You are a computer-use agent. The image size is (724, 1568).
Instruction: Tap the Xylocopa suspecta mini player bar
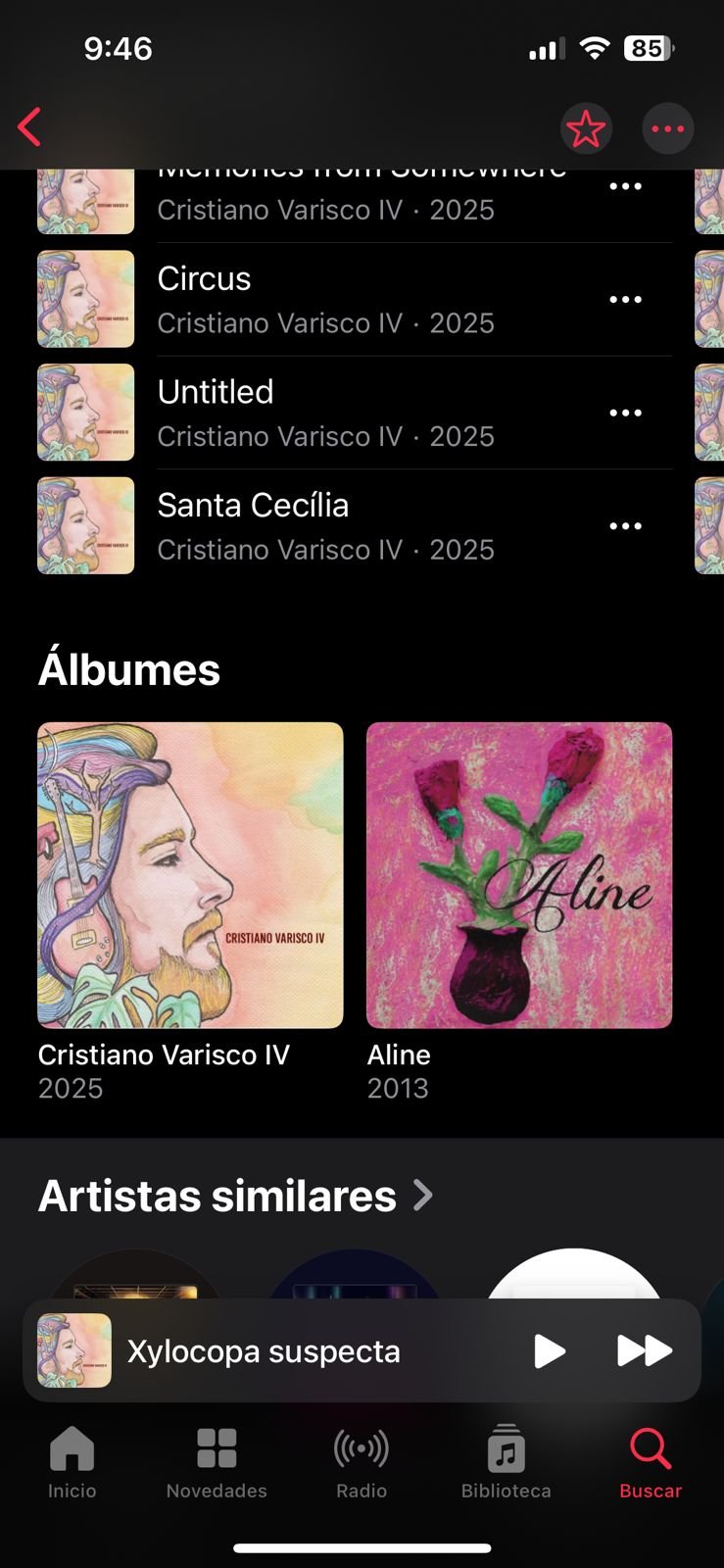[x=294, y=1350]
